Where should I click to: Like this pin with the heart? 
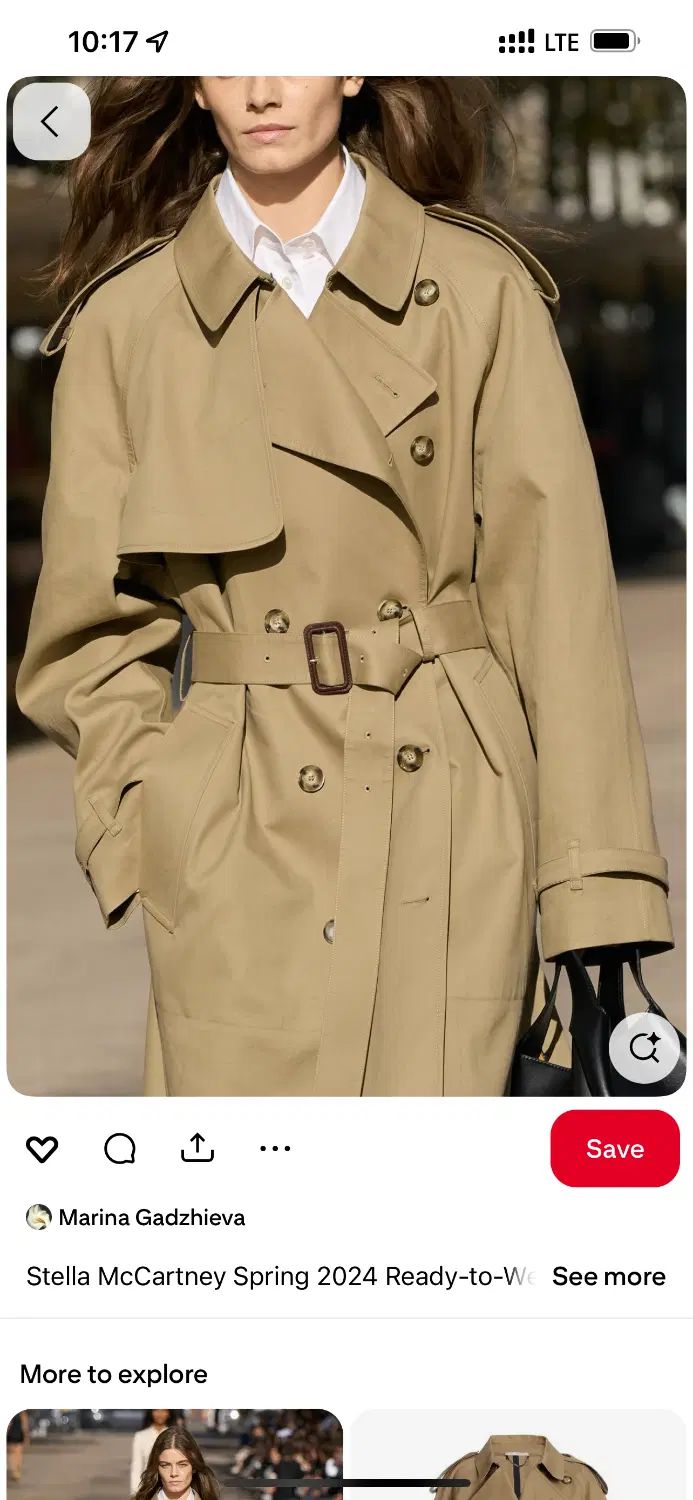[x=42, y=1149]
